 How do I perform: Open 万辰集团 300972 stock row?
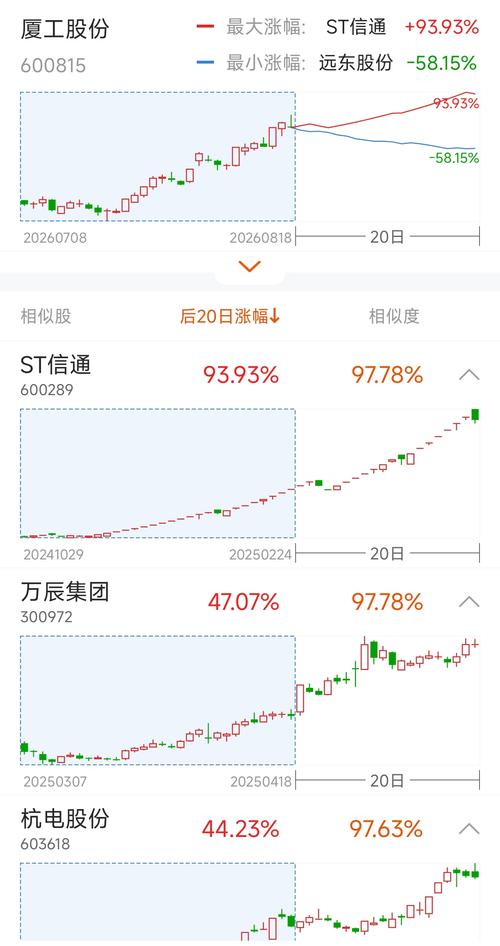click(x=250, y=602)
